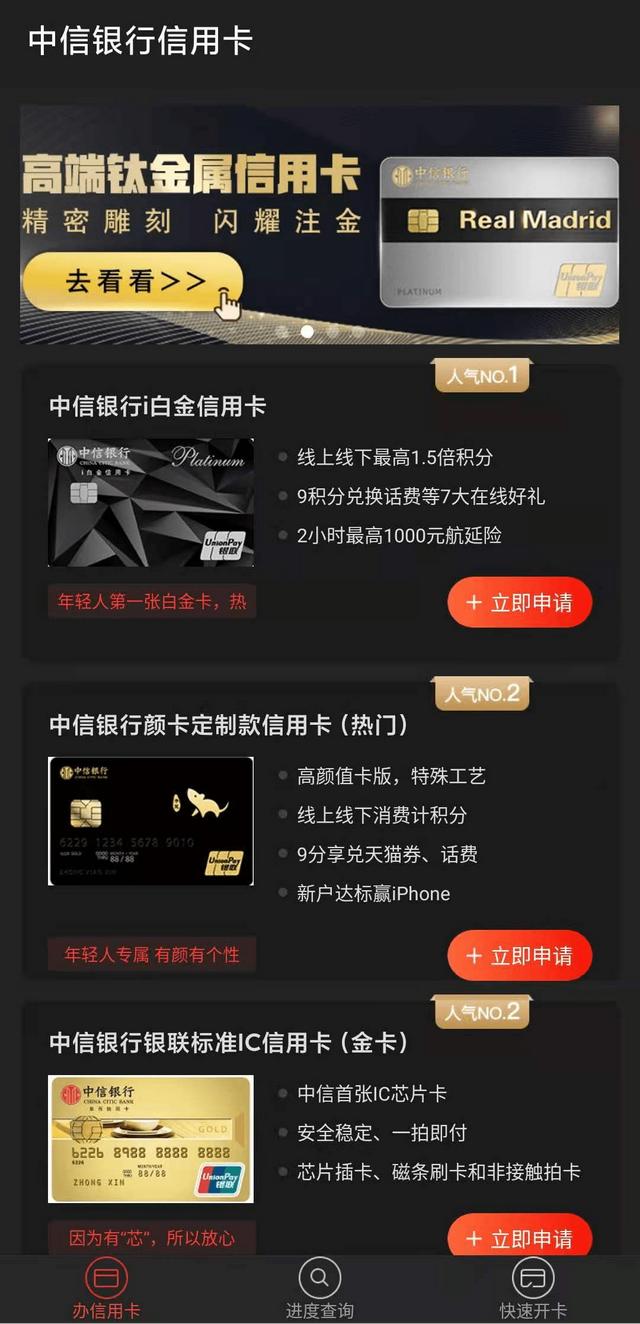Viewport: 640px width, 1324px height.
Task: Apply for 中信银行i白金信用卡 via 立即申请
Action: pyautogui.click(x=519, y=603)
